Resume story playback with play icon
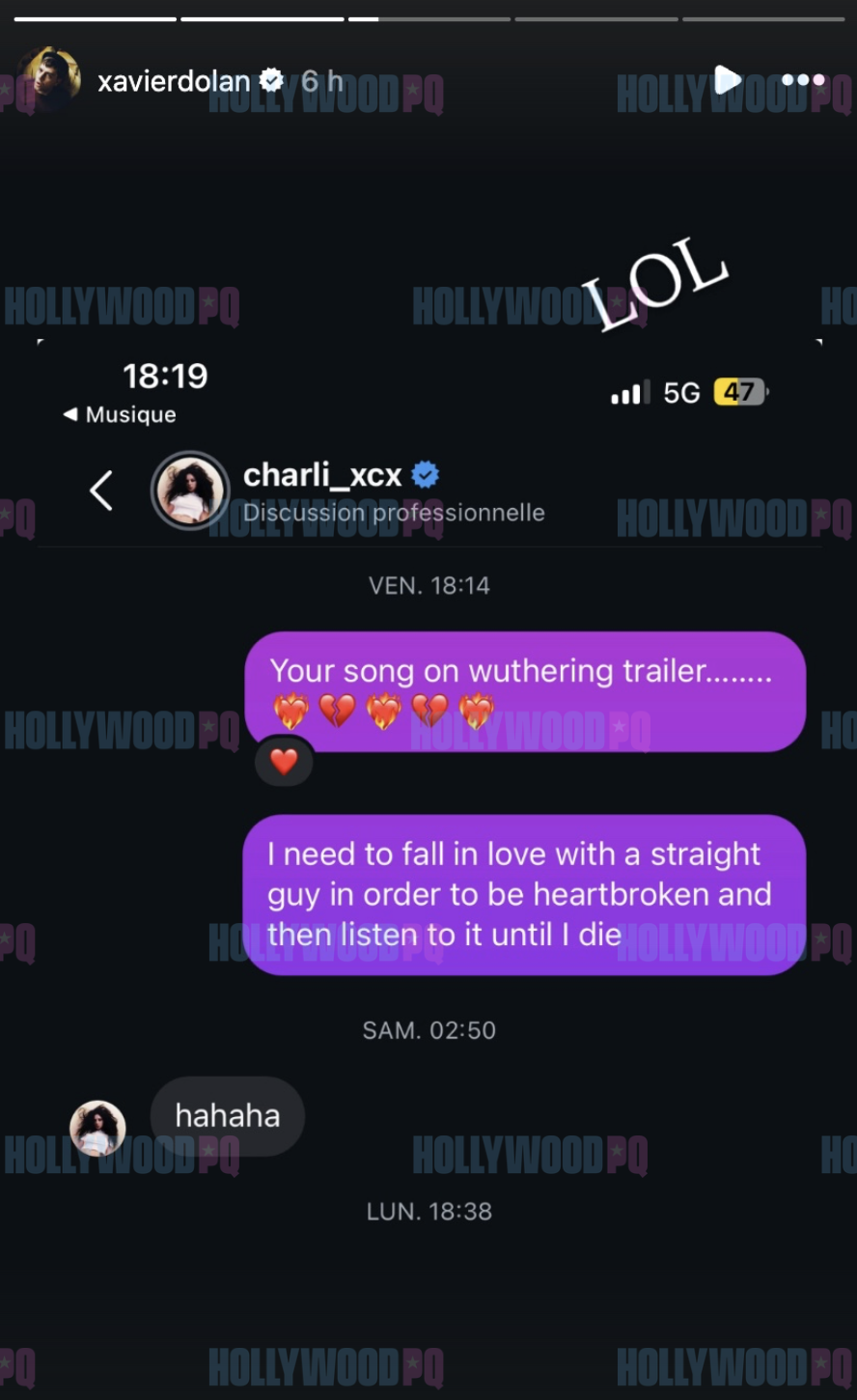 tap(728, 80)
